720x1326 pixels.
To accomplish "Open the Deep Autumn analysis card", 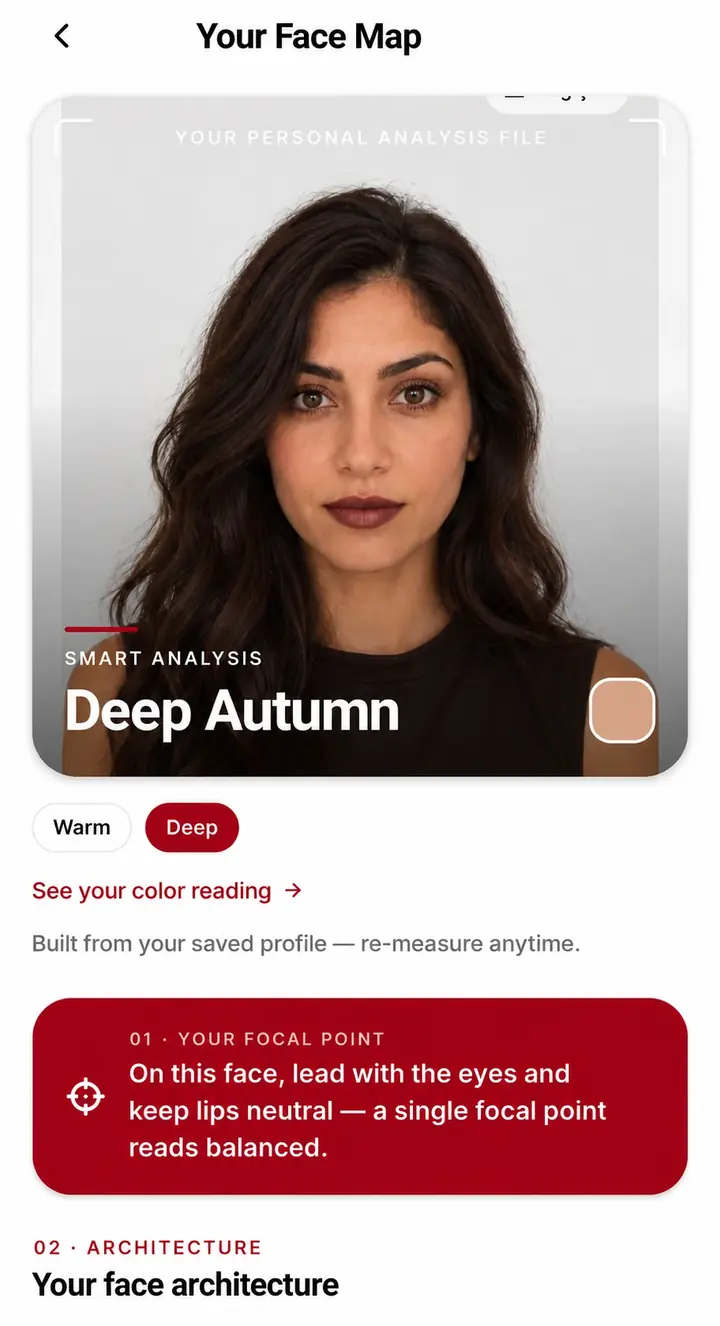I will 360,436.
